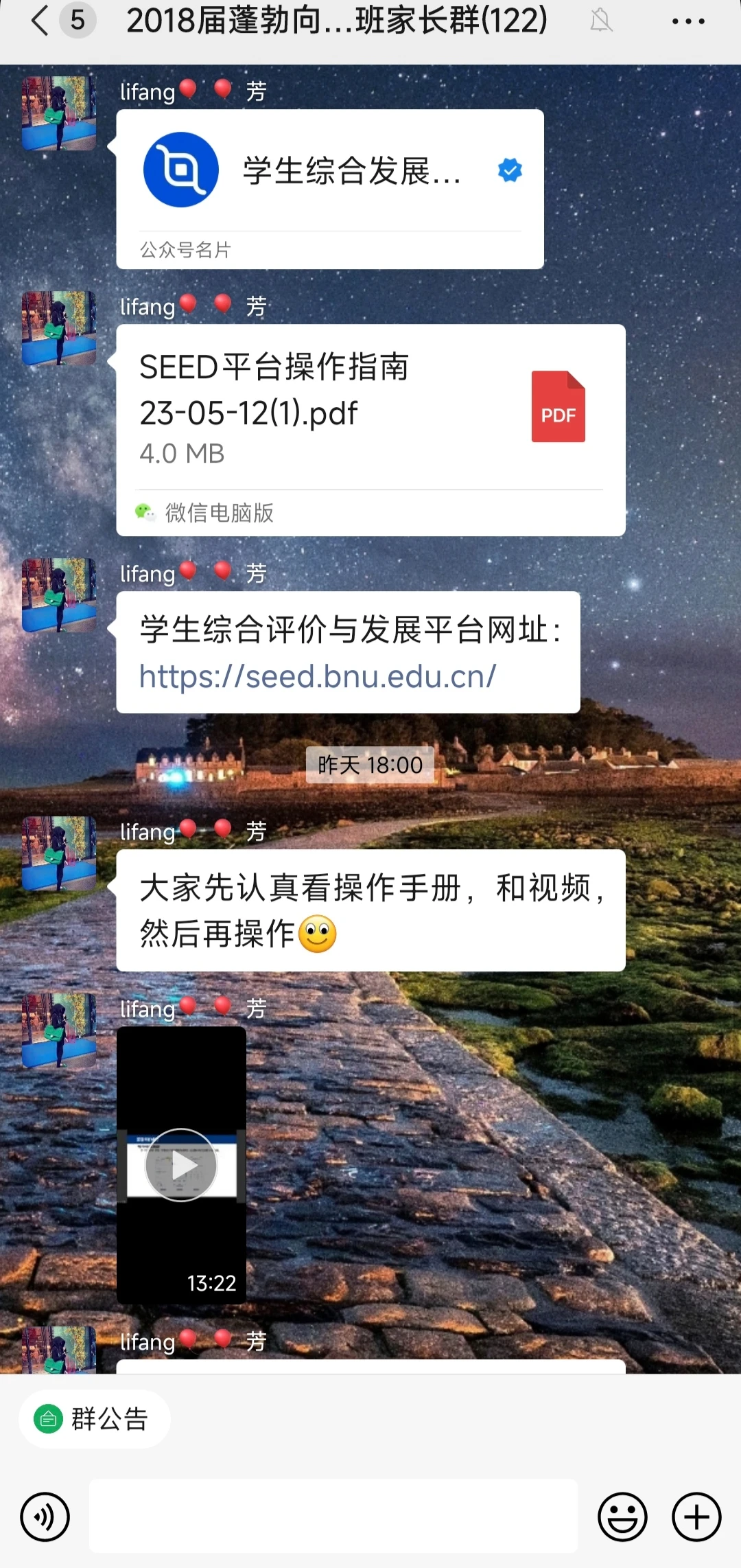Go back to the chat list

tap(41, 21)
